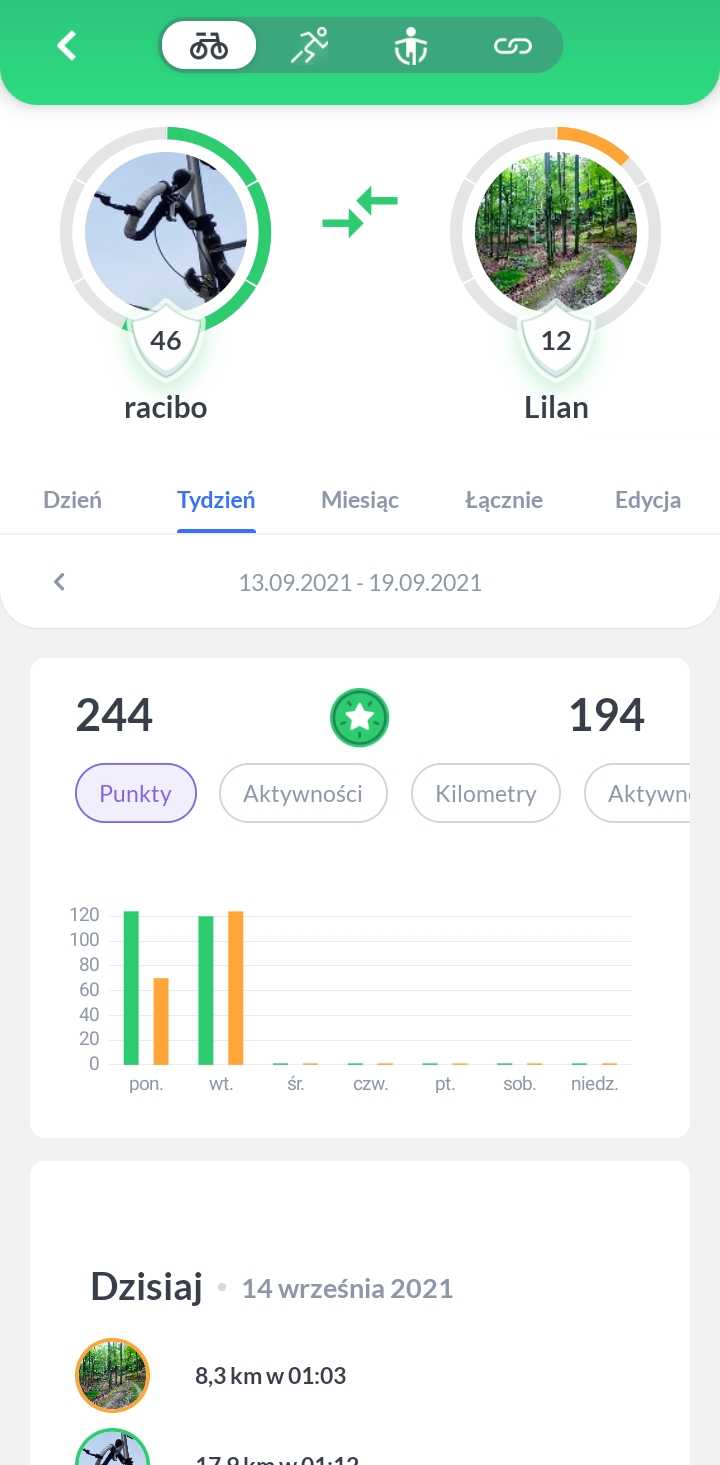Open racibo's profile avatar
720x1465 pixels.
(166, 232)
